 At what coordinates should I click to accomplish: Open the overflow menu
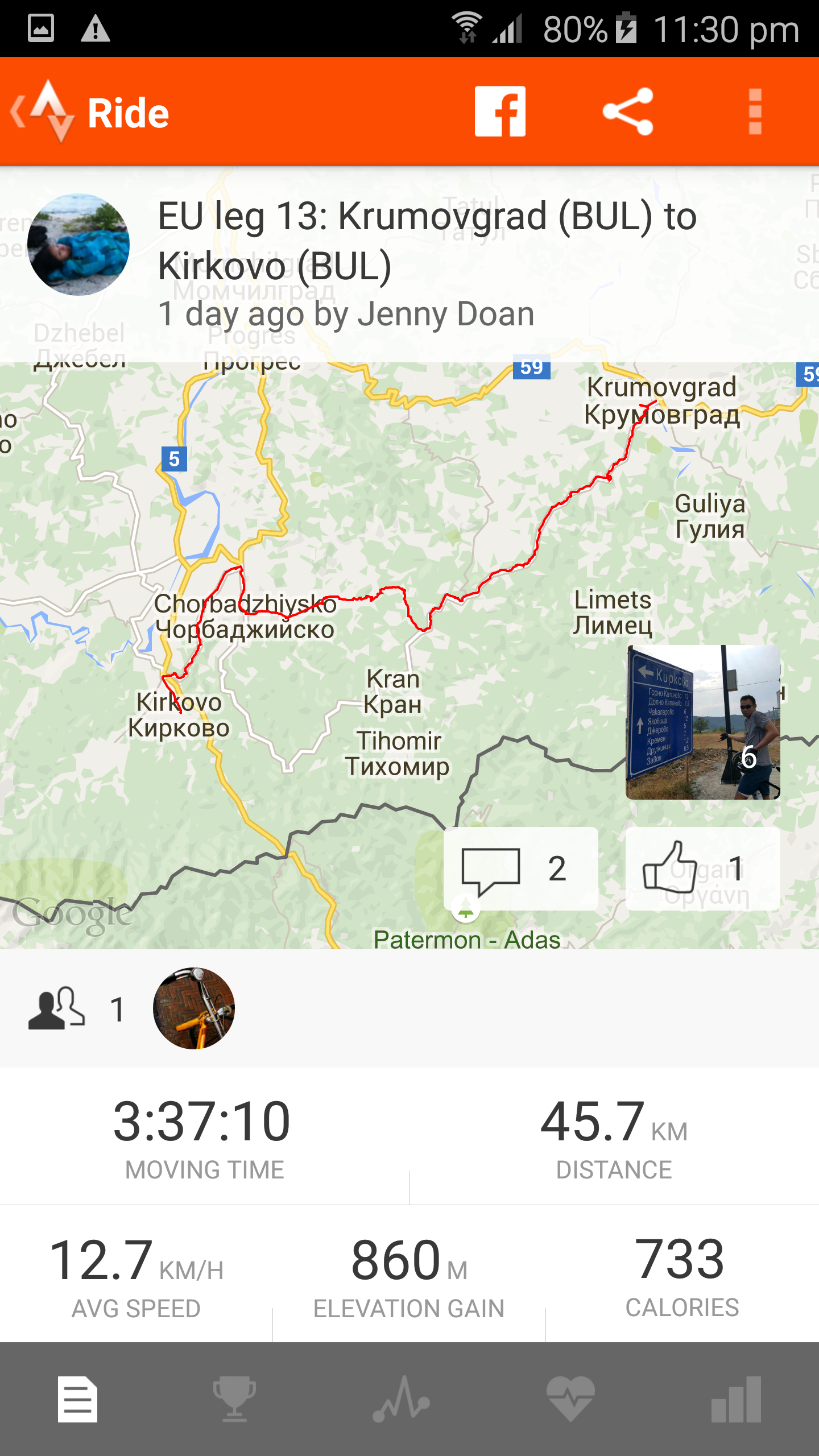(x=755, y=111)
